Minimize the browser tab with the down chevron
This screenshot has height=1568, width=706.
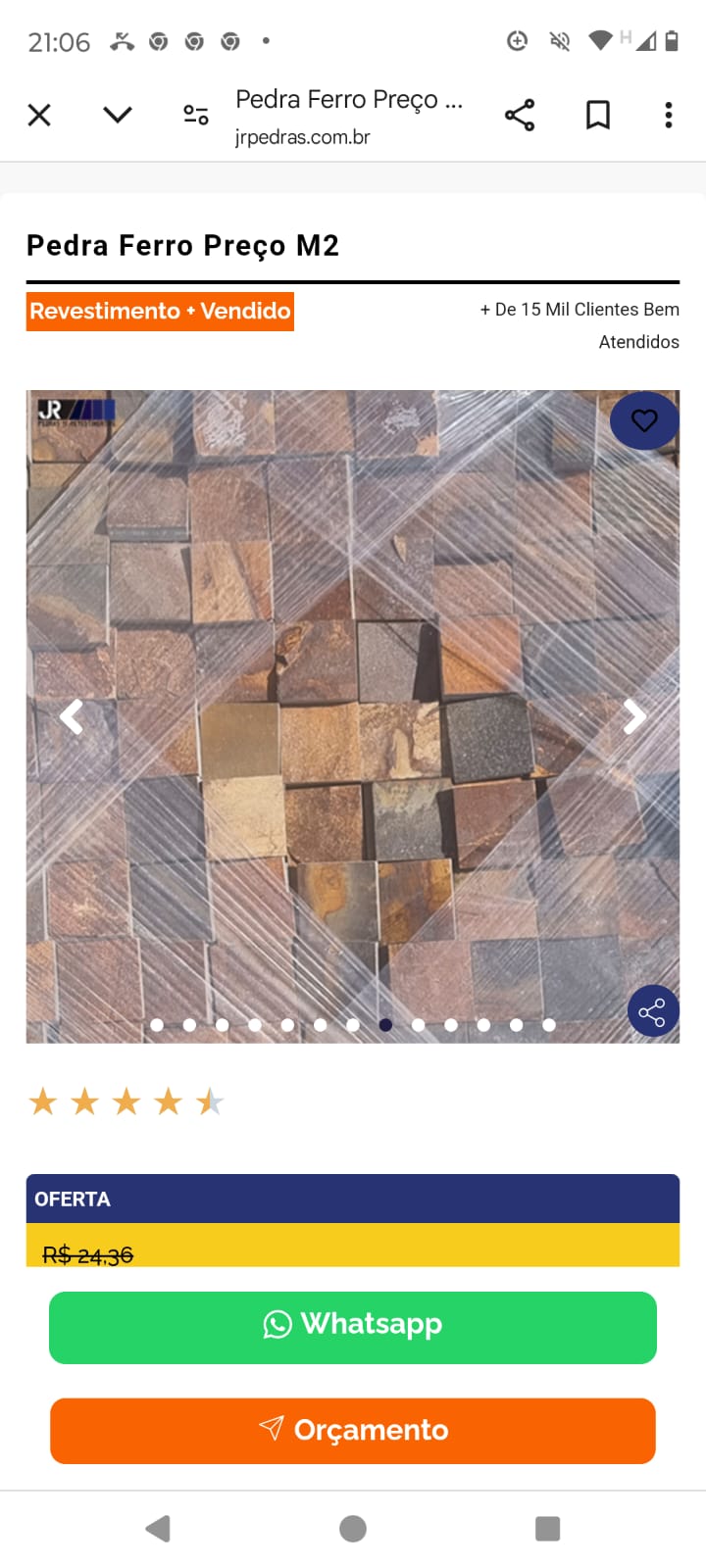pyautogui.click(x=118, y=116)
